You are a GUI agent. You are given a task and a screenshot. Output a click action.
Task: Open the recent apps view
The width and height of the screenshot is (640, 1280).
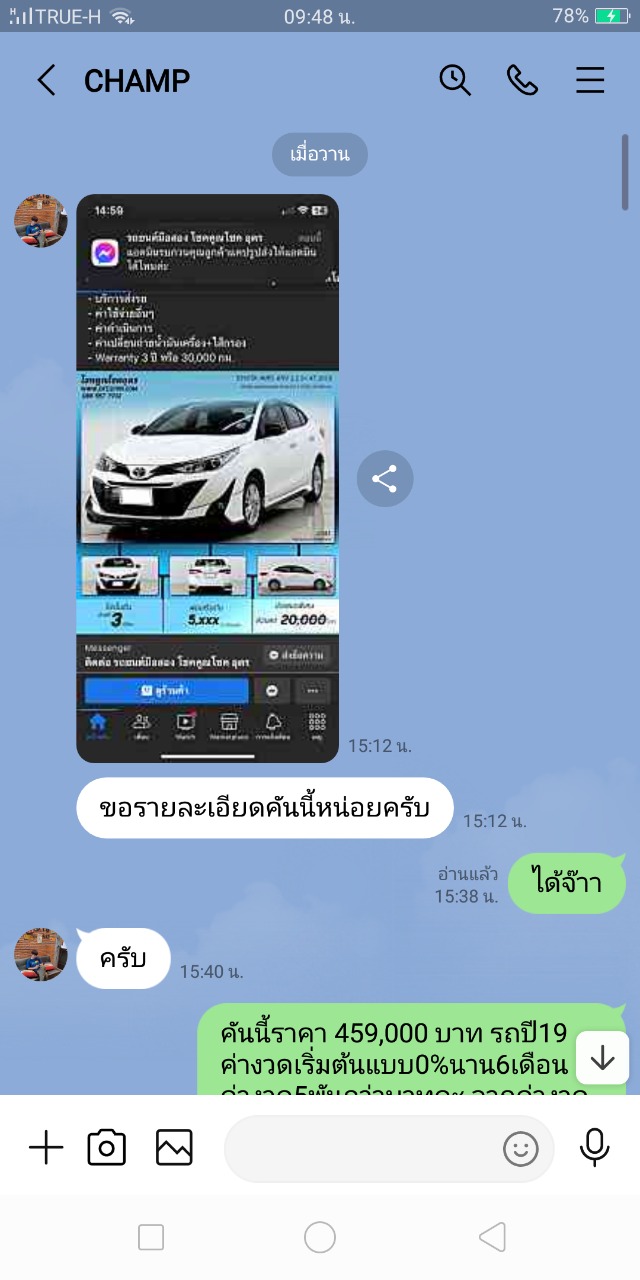151,1238
